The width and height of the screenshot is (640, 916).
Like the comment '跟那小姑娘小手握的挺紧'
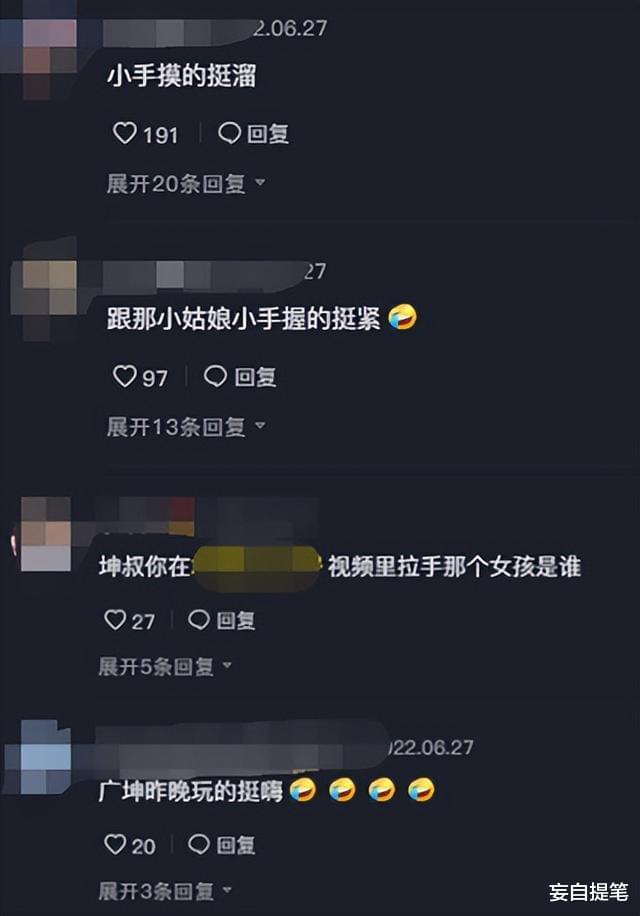[x=124, y=377]
